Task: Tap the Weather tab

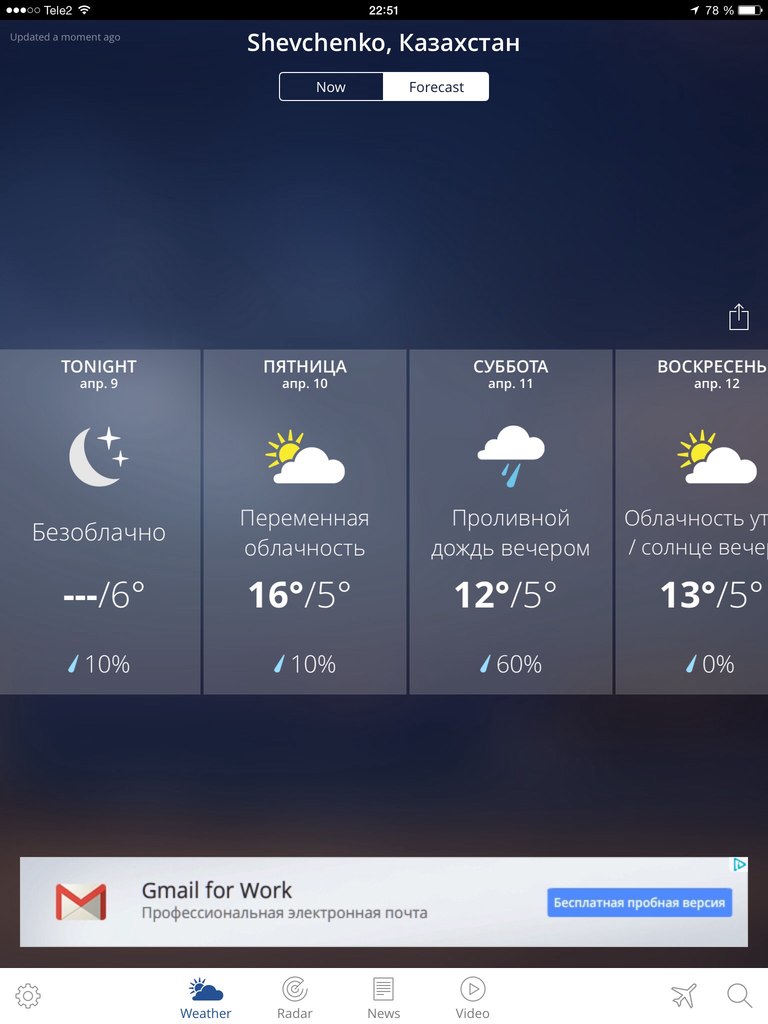Action: (x=206, y=998)
